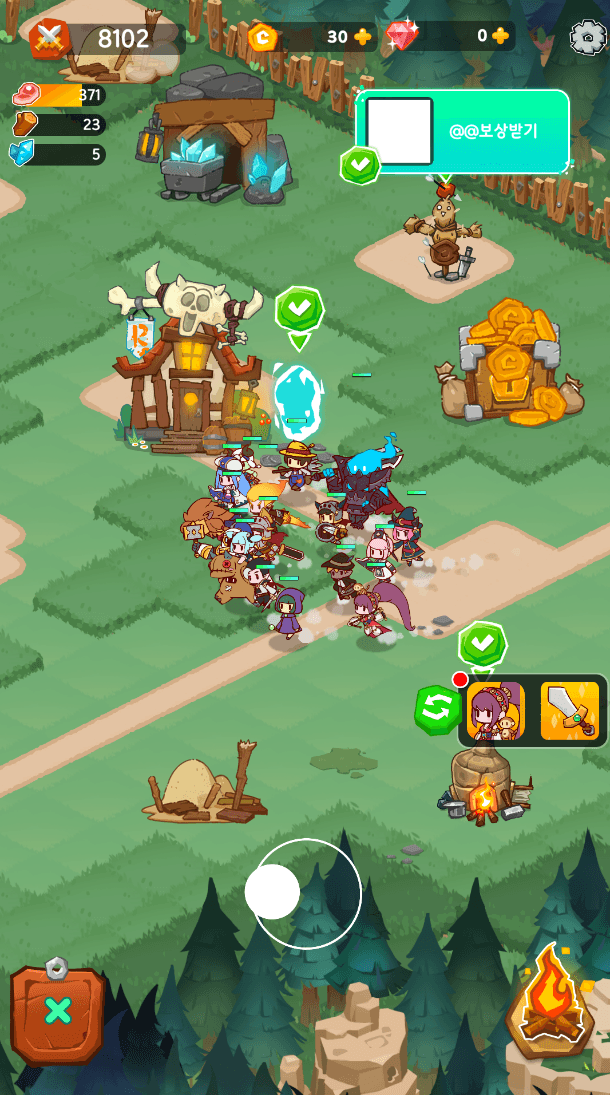Claim the reward from the 보상받기 banner
This screenshot has width=610, height=1095.
click(x=463, y=131)
